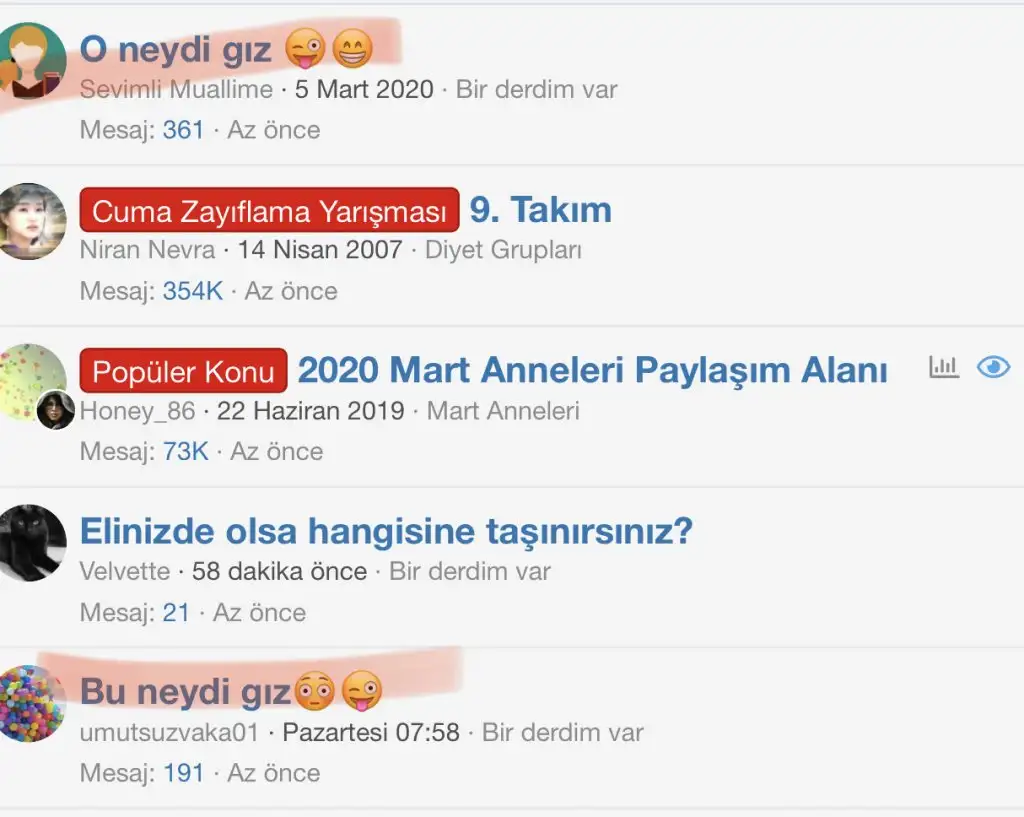Open '2020 Mart Anneleri Paylaşım Alanı' thread

coord(592,370)
